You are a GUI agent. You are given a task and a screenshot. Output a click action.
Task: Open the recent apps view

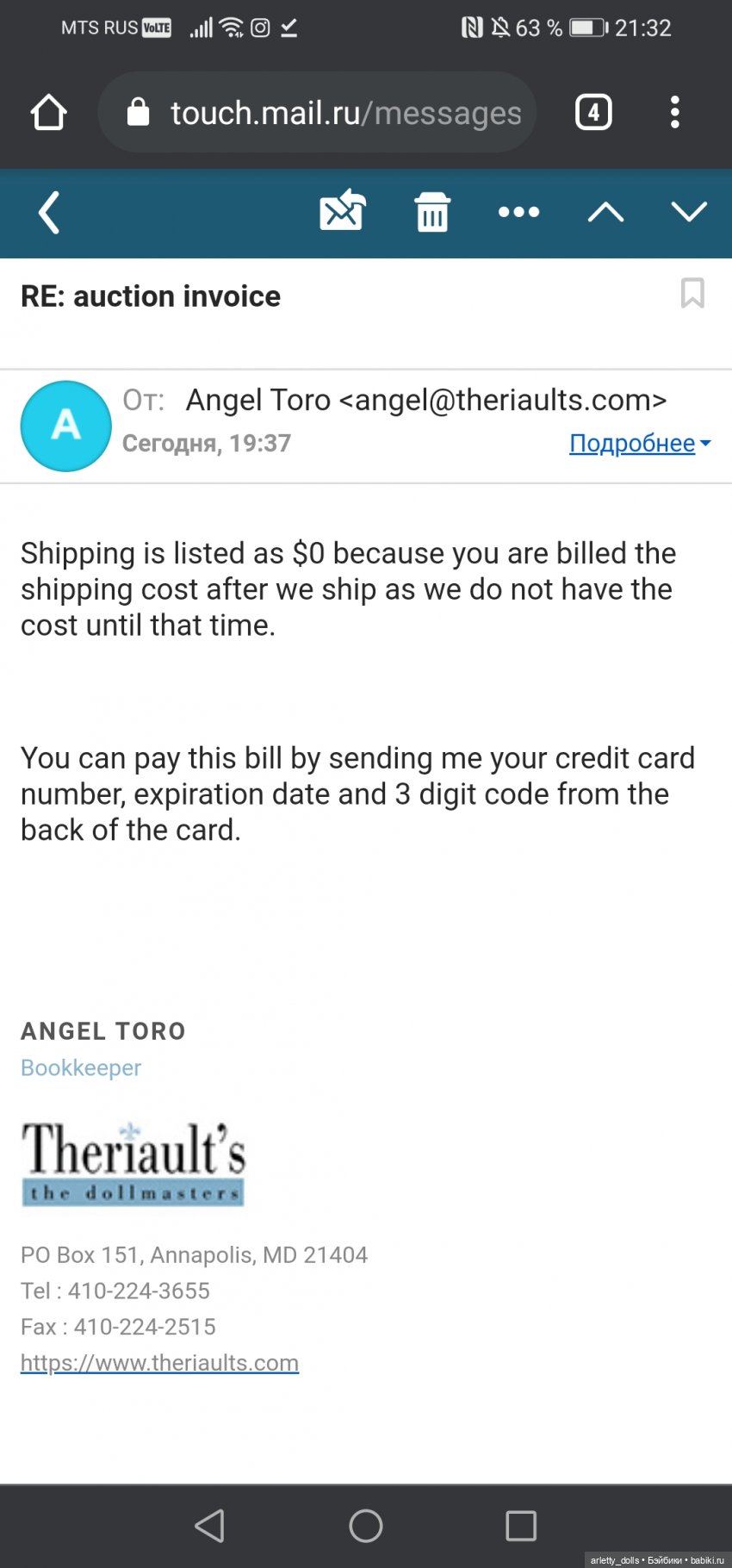(x=521, y=1526)
